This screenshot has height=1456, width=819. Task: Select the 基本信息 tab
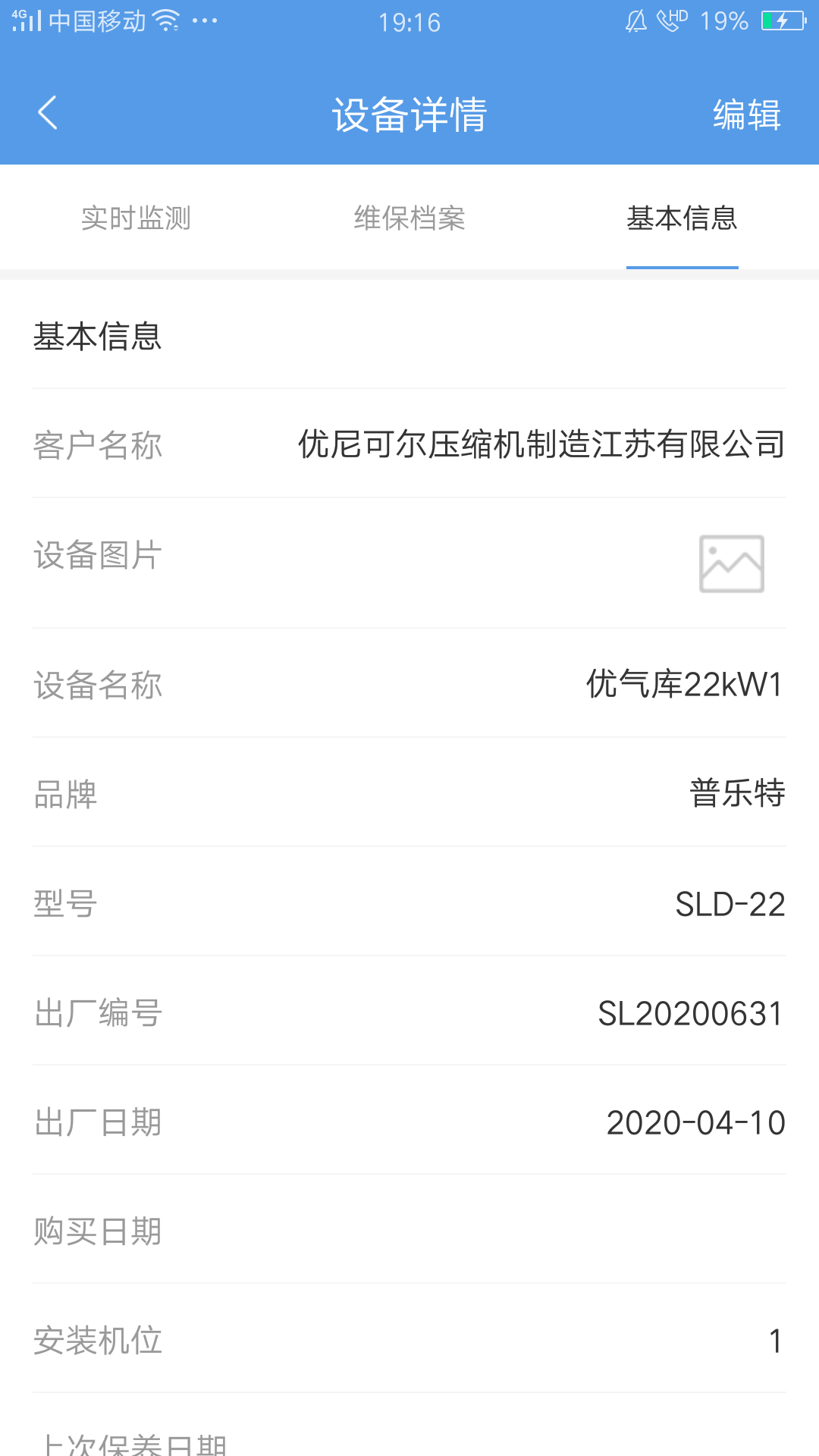[682, 218]
